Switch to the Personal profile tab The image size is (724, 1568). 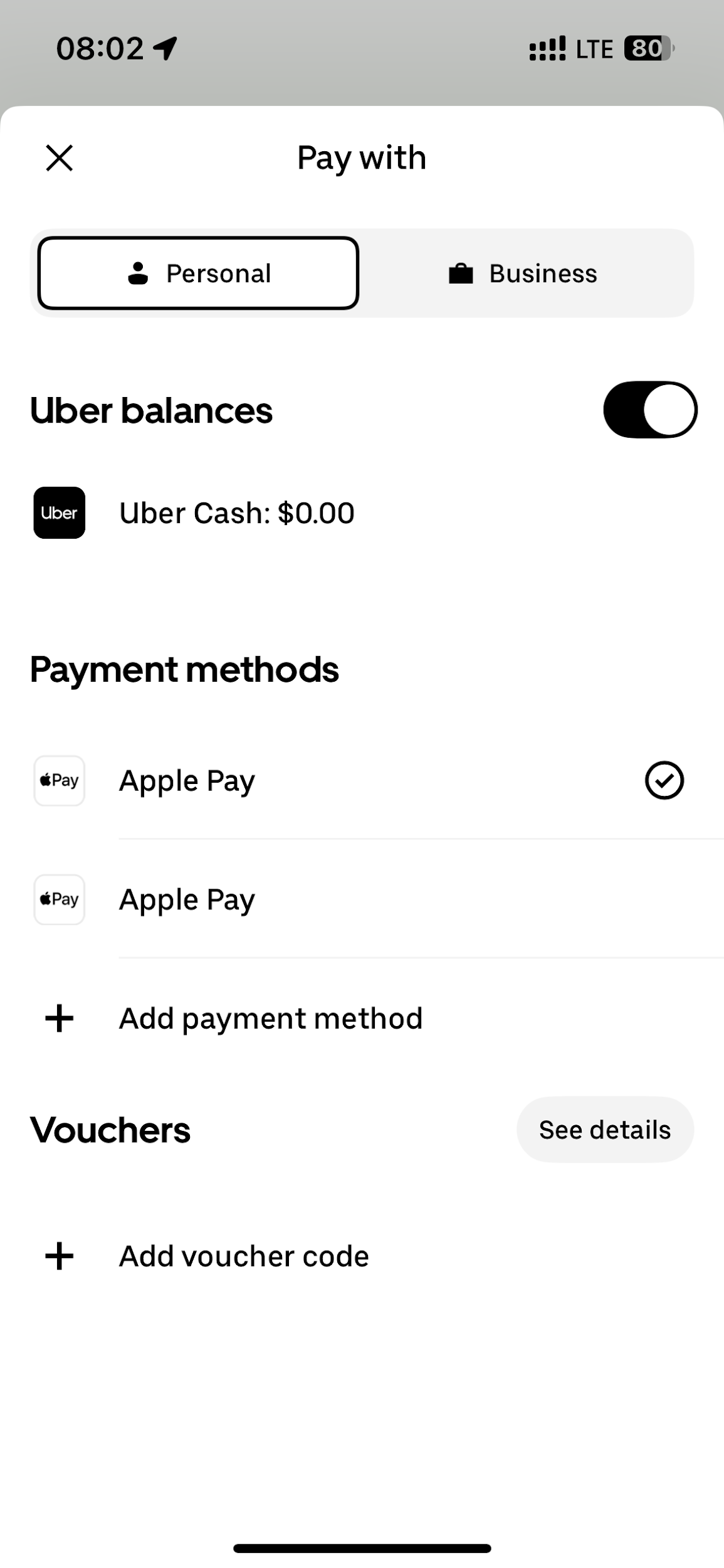pyautogui.click(x=198, y=273)
